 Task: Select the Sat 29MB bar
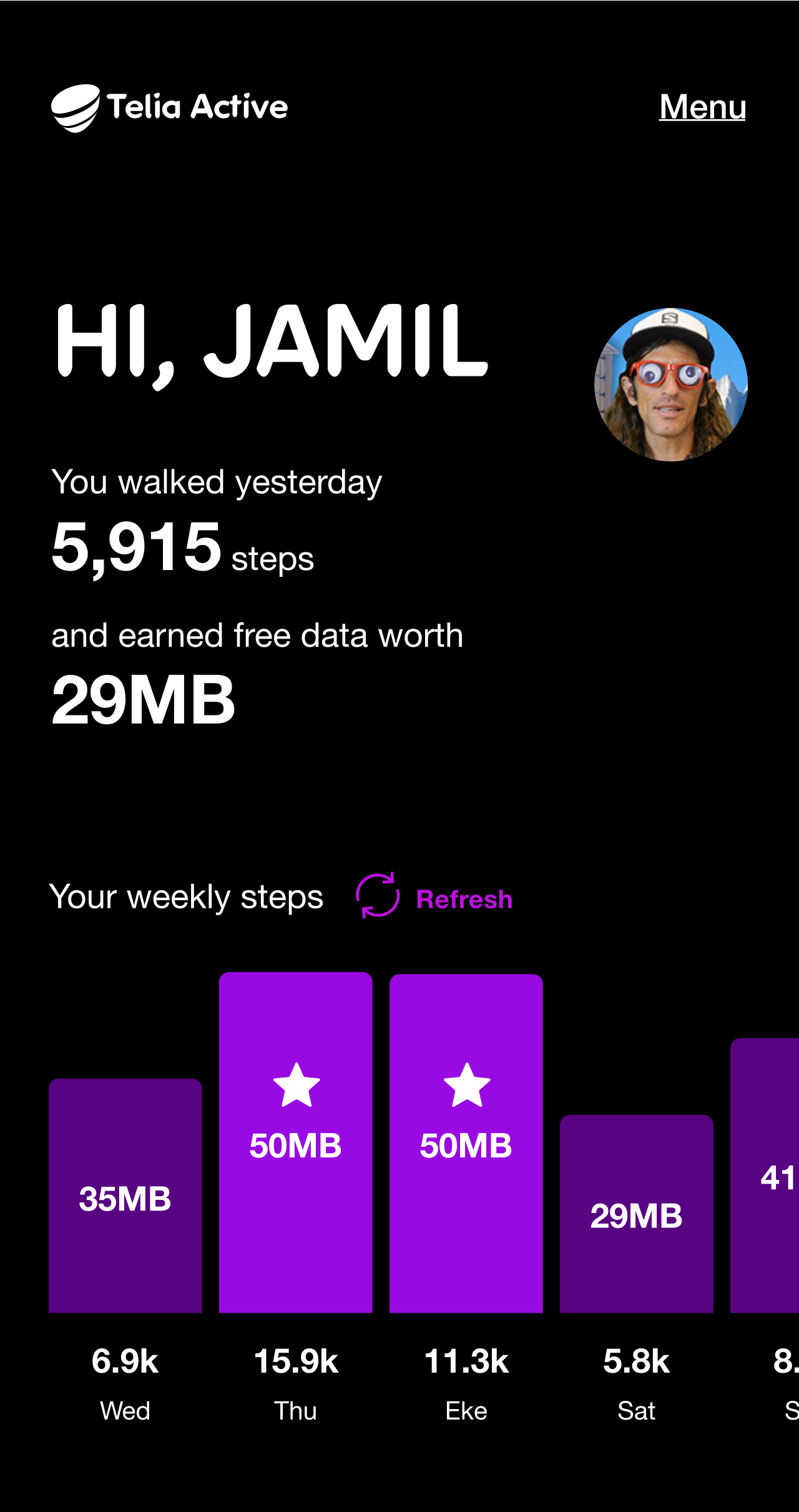[x=636, y=1213]
